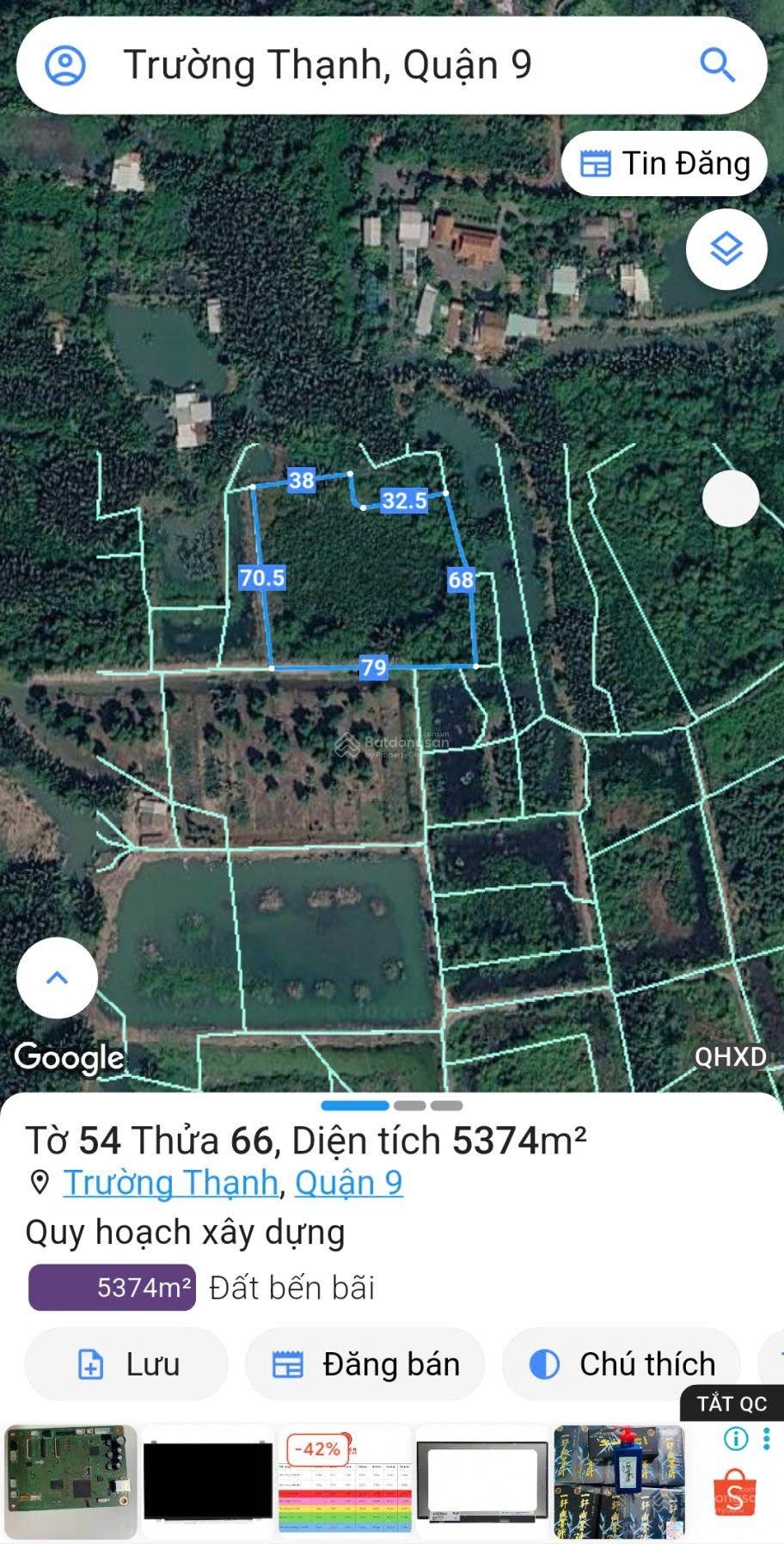
Task: Open the profile account icon
Action: click(65, 65)
